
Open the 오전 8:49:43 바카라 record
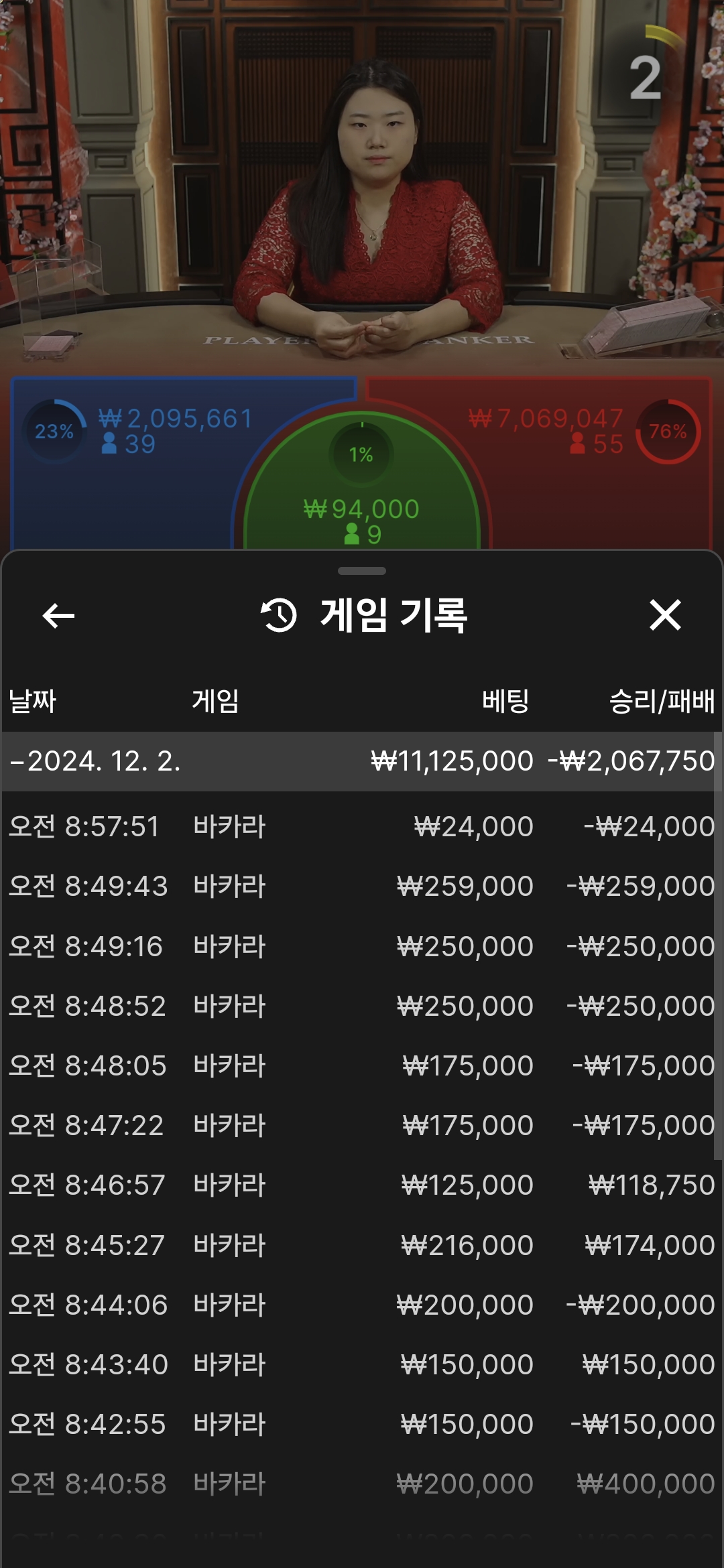pos(361,886)
